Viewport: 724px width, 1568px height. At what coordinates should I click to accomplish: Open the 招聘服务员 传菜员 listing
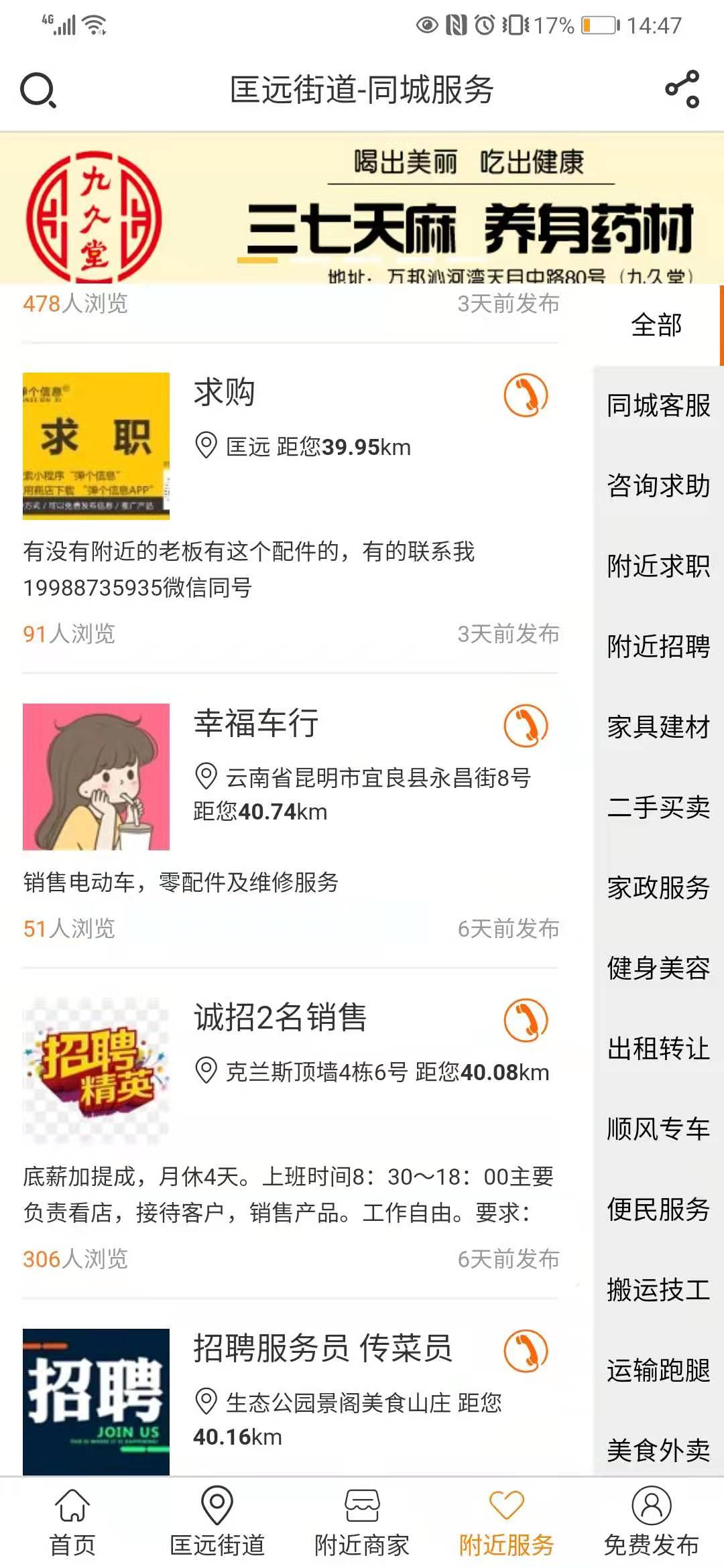click(x=322, y=1348)
